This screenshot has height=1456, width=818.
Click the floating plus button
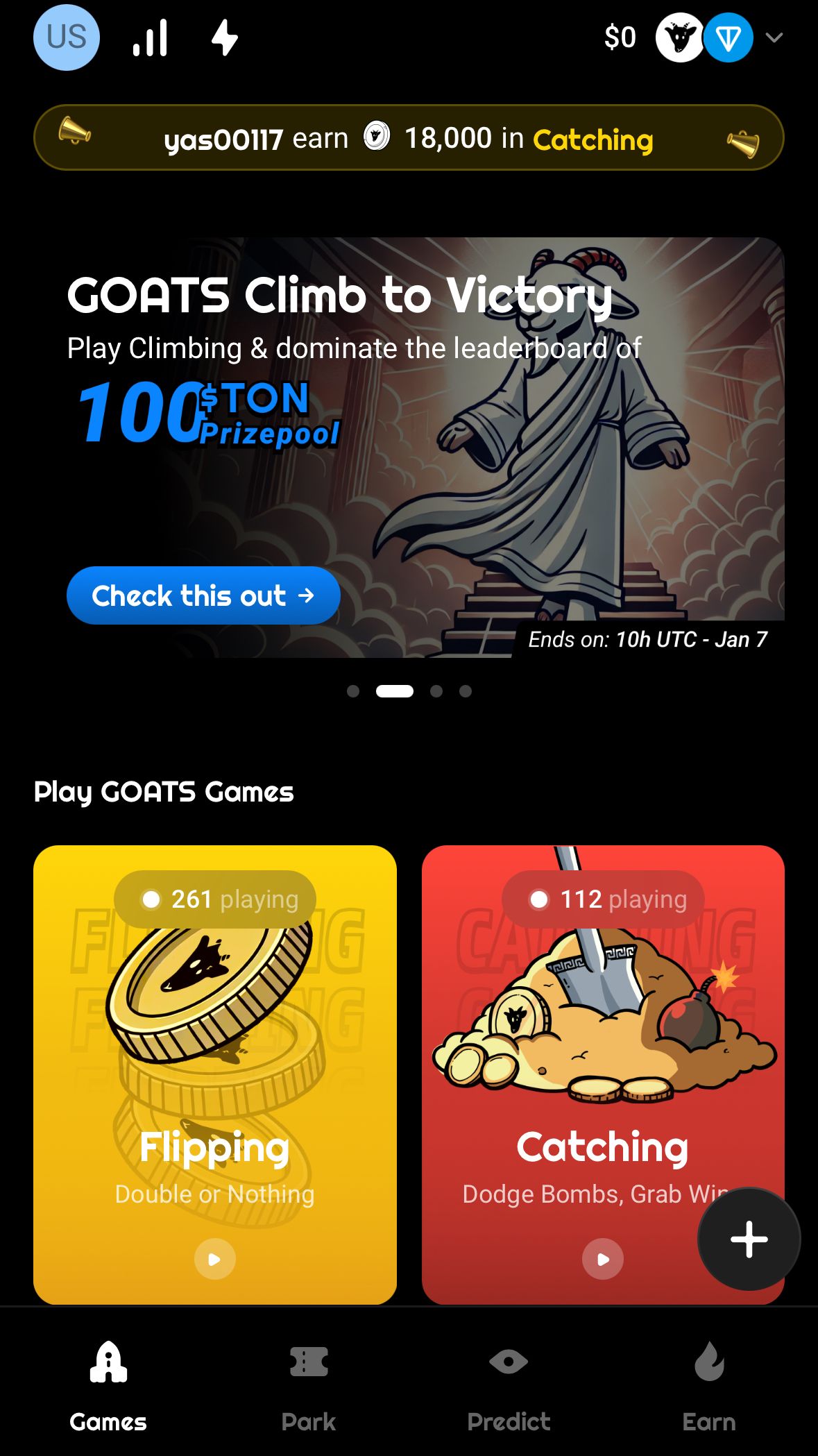748,1238
